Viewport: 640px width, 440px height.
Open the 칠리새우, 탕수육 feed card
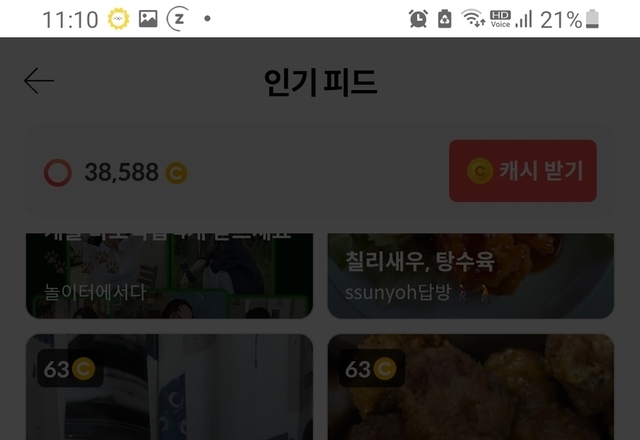(470, 275)
